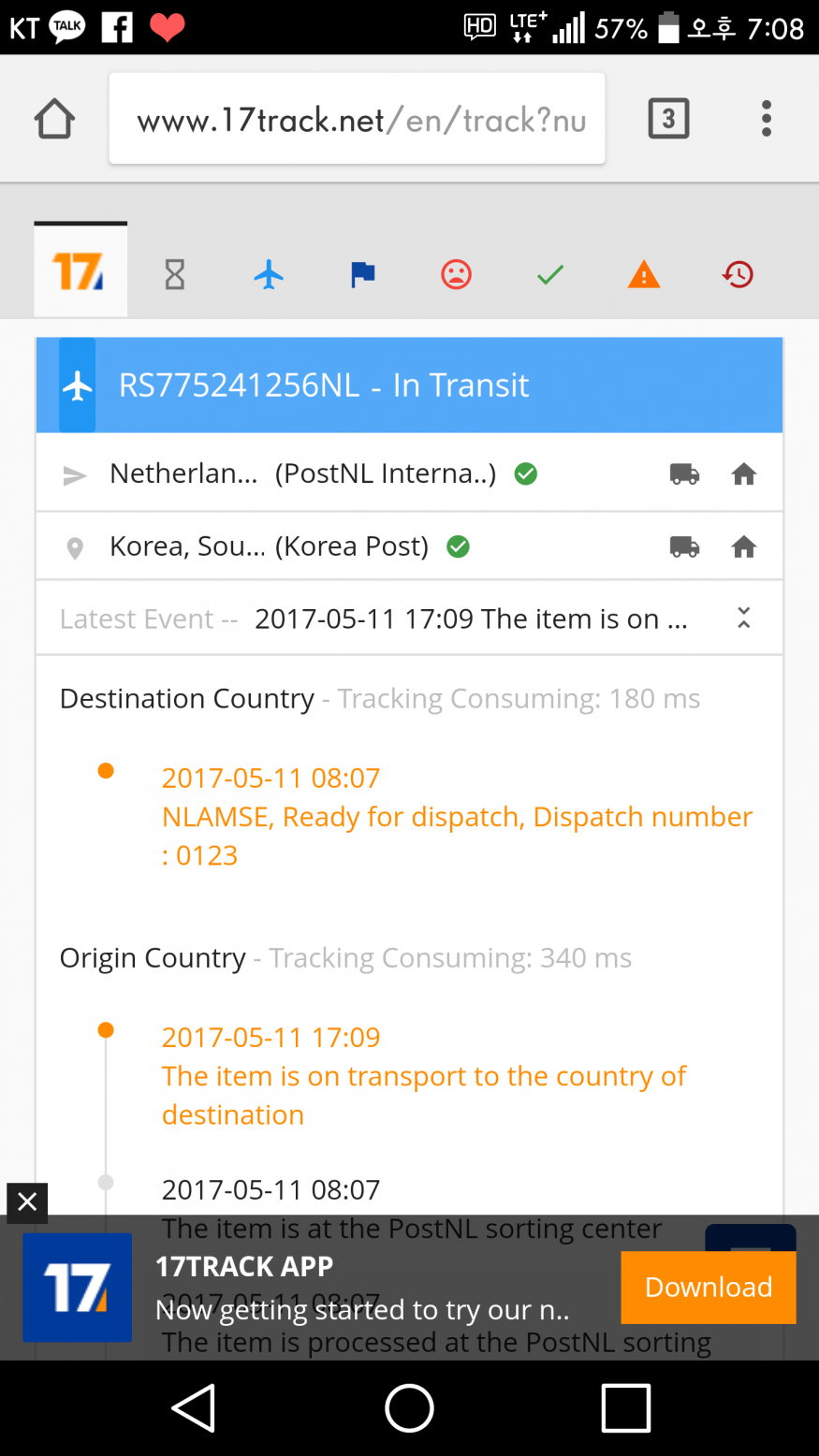Dismiss the 17TRACK APP banner
This screenshot has height=1456, width=819.
coord(27,1201)
